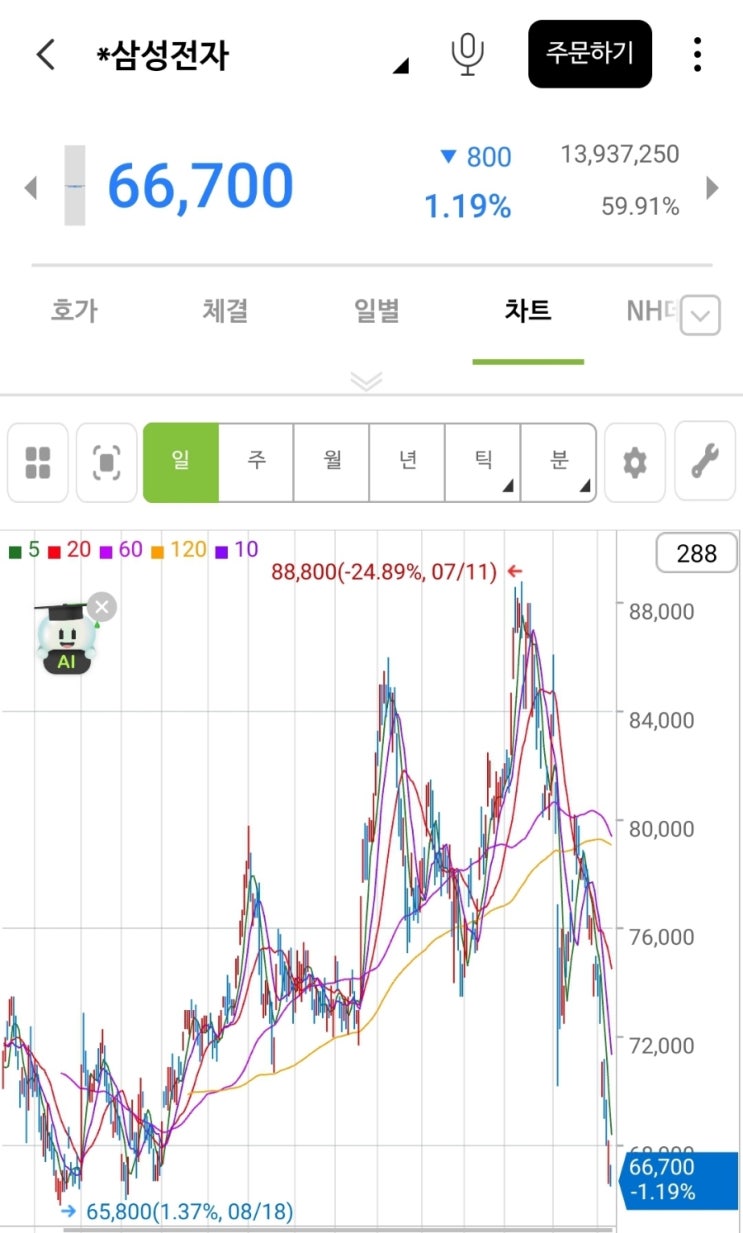Dismiss the AI assistant badge

(102, 607)
